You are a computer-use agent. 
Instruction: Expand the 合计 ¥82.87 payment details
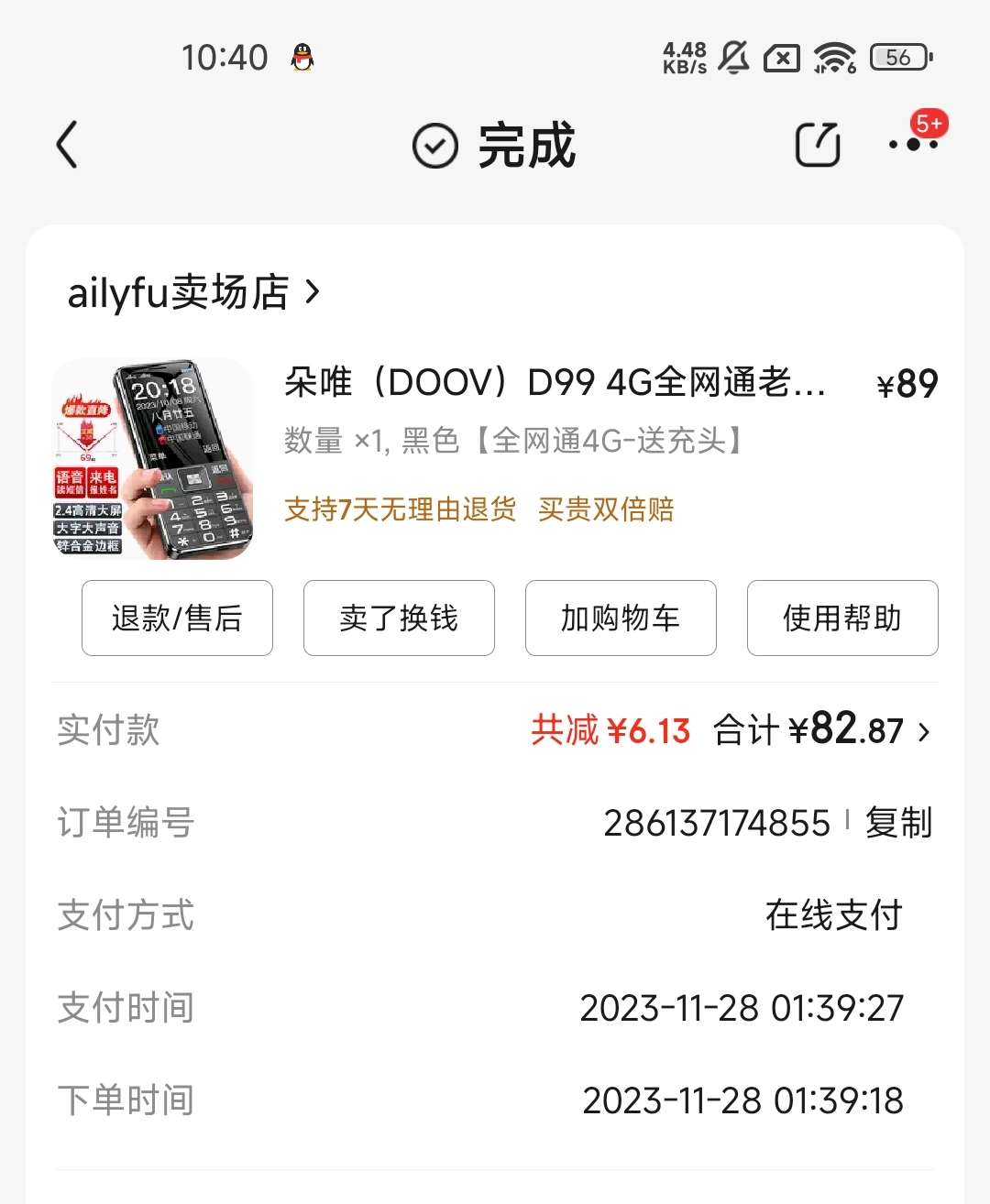(x=822, y=731)
